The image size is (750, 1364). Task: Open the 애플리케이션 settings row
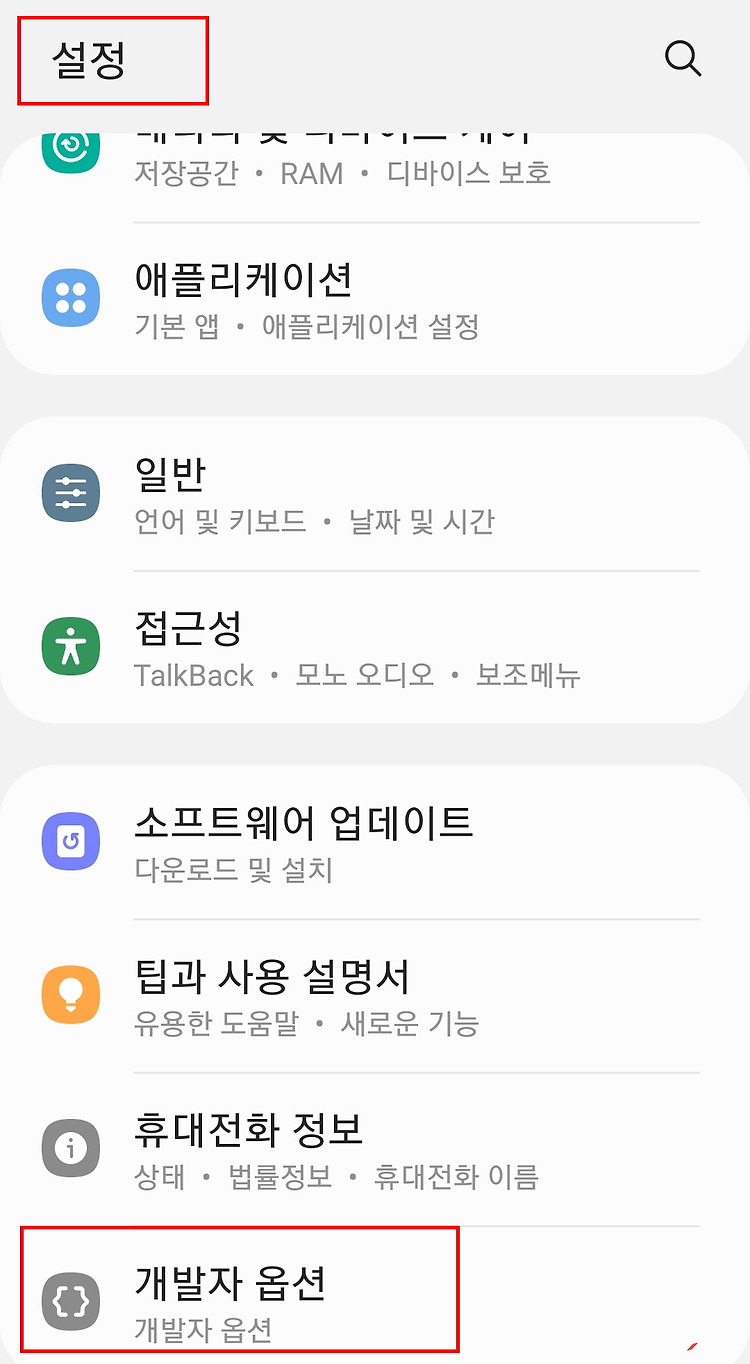375,298
